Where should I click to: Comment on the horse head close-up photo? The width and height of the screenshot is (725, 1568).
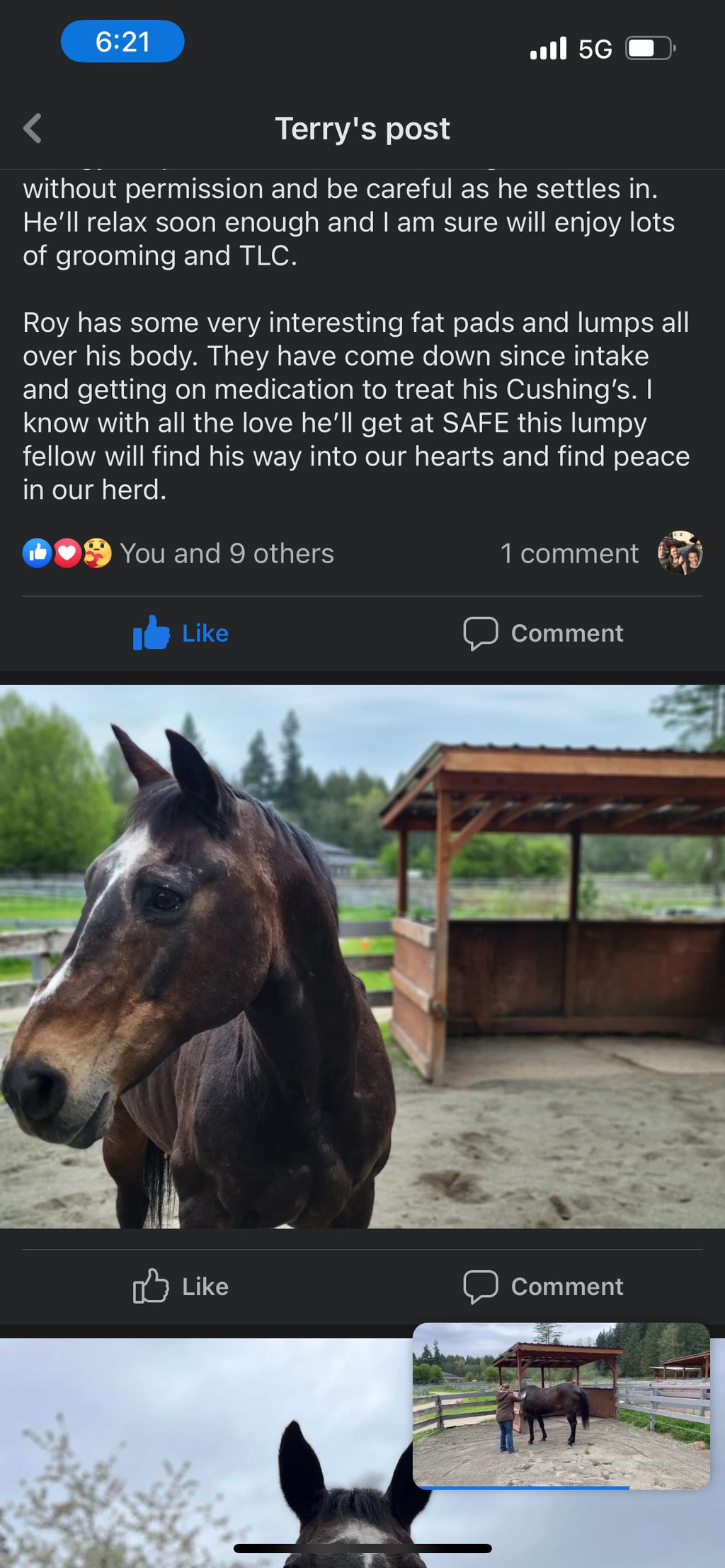tap(544, 1286)
